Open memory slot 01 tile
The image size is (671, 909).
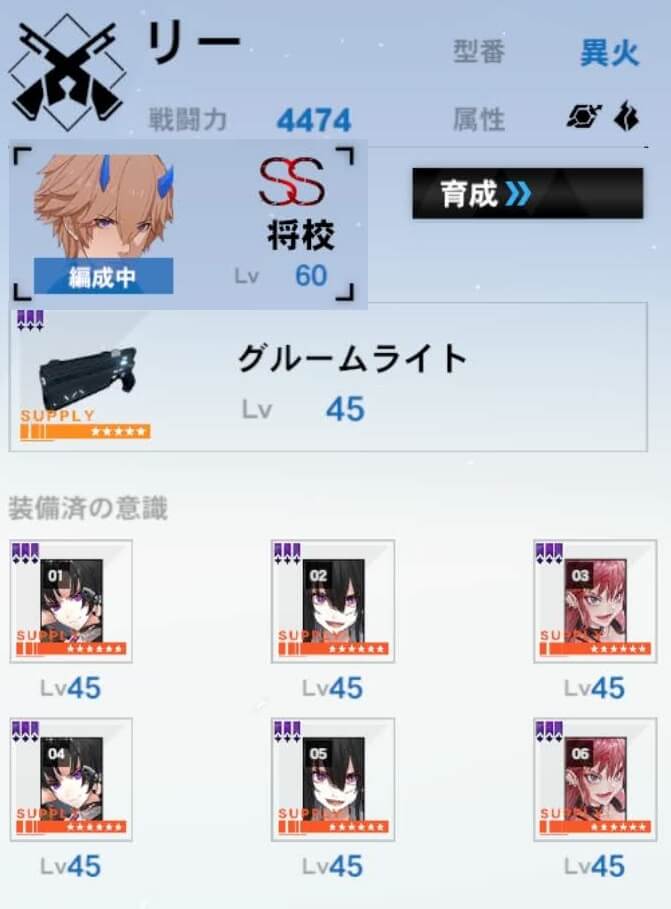coord(70,601)
